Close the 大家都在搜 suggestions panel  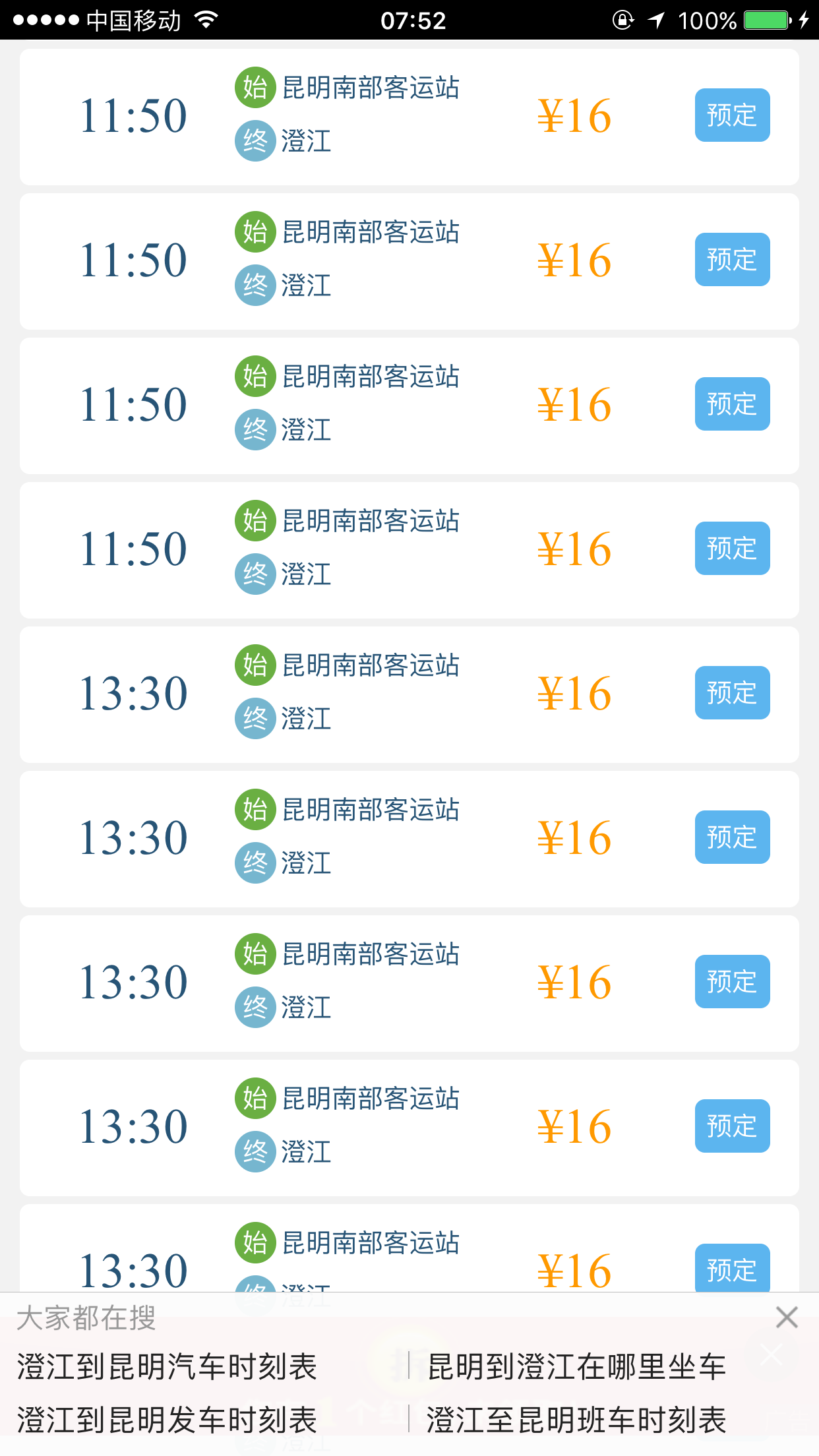787,1318
